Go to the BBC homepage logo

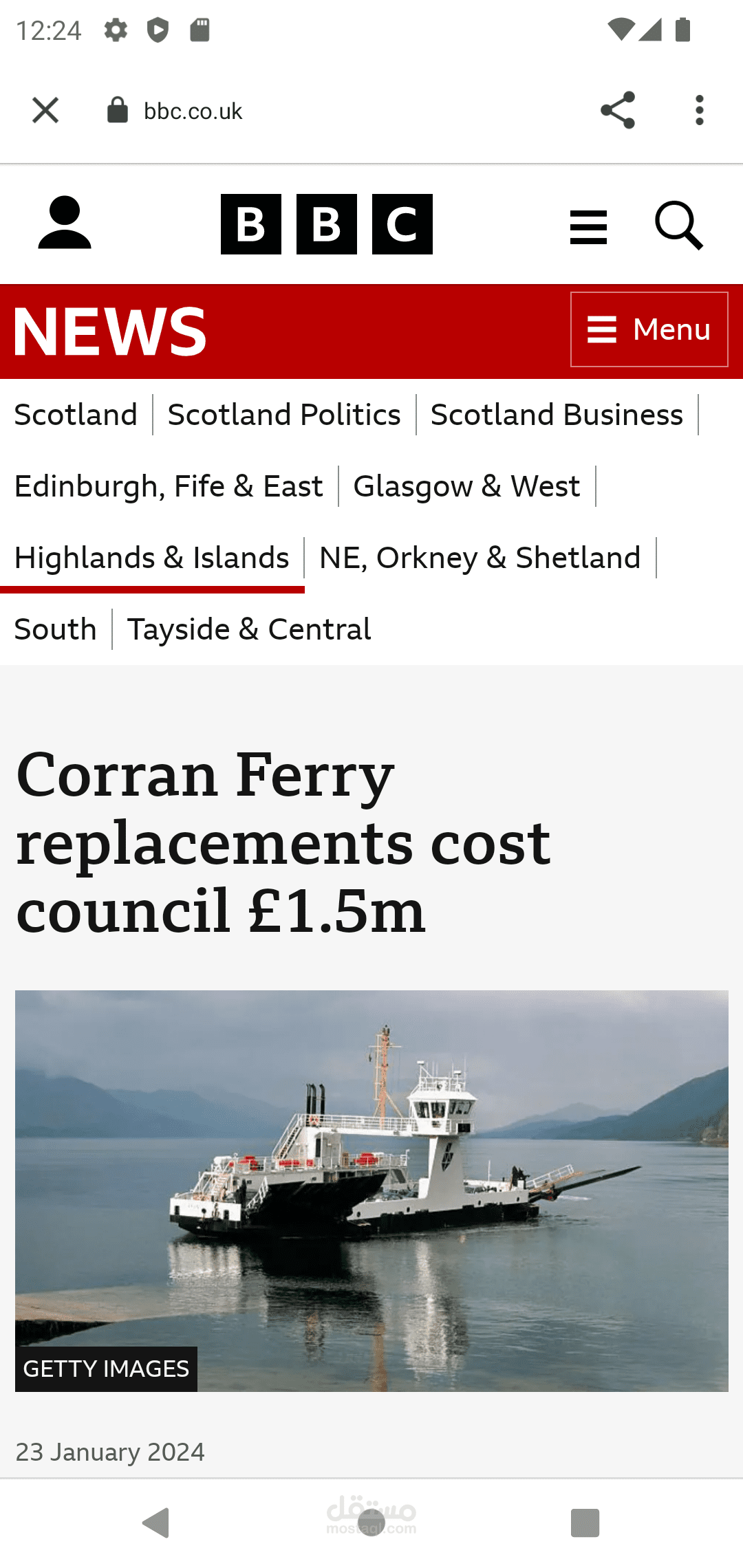327,224
